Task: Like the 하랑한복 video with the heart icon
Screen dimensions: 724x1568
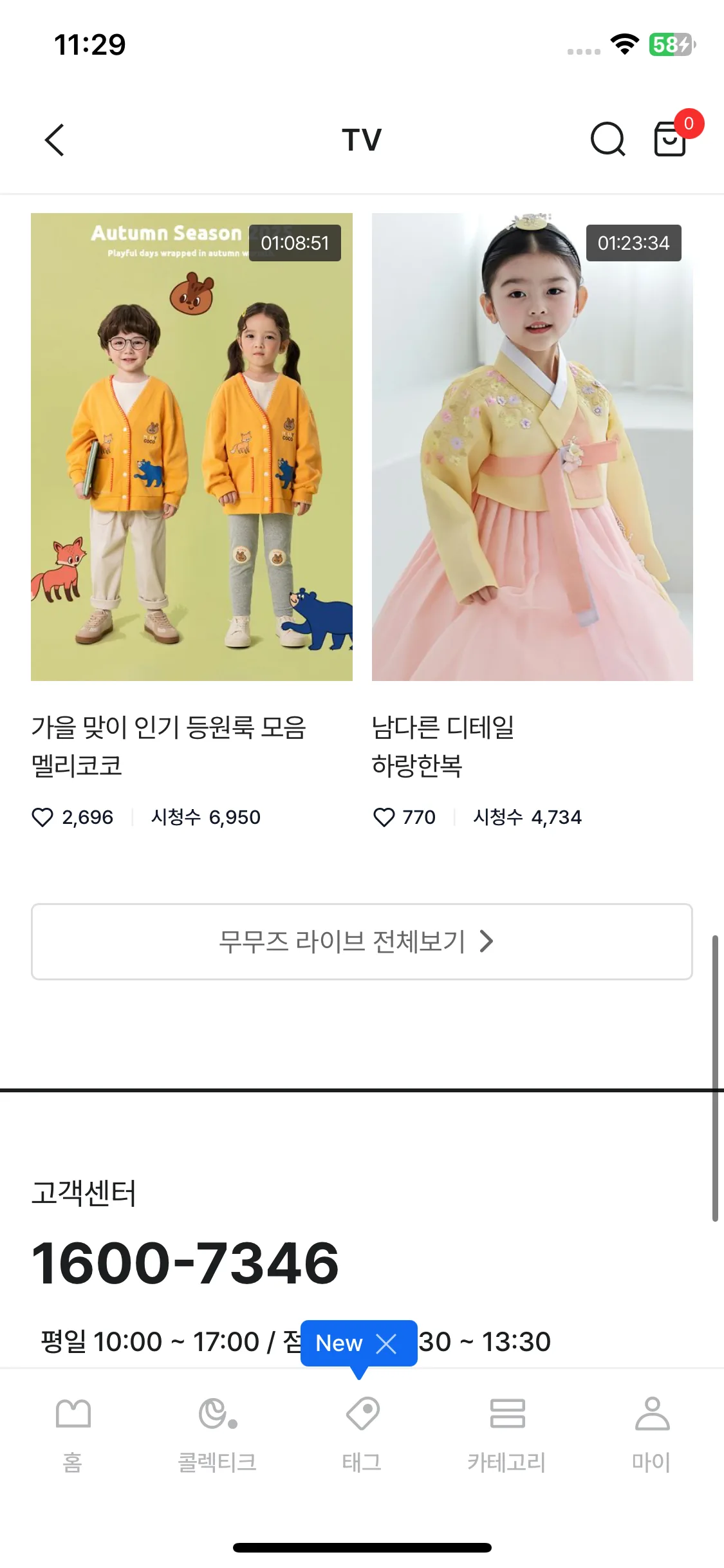Action: (384, 817)
